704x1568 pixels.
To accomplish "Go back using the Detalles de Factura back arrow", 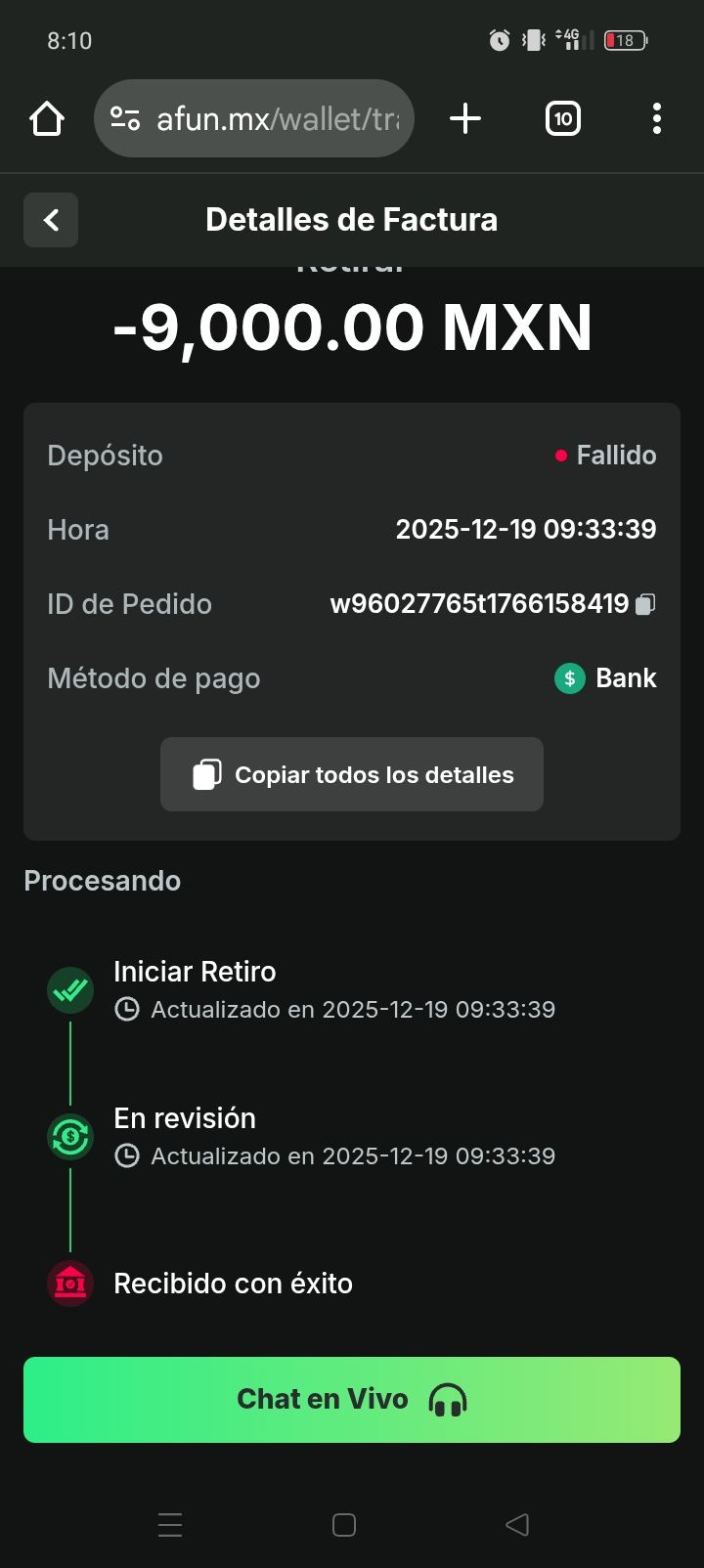I will click(50, 219).
